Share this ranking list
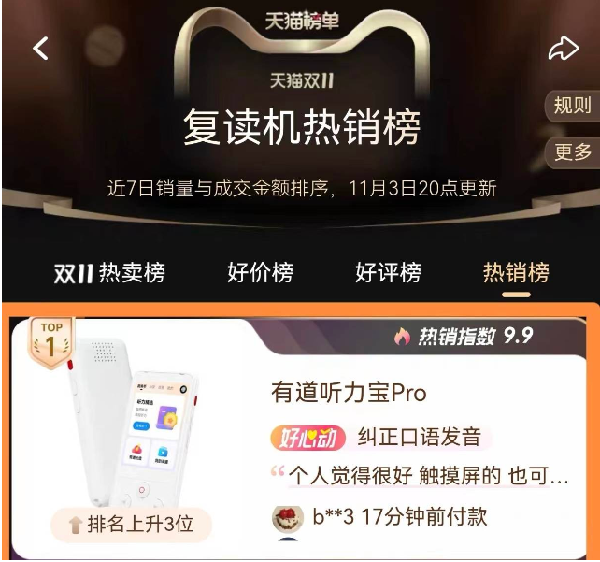 pyautogui.click(x=563, y=47)
